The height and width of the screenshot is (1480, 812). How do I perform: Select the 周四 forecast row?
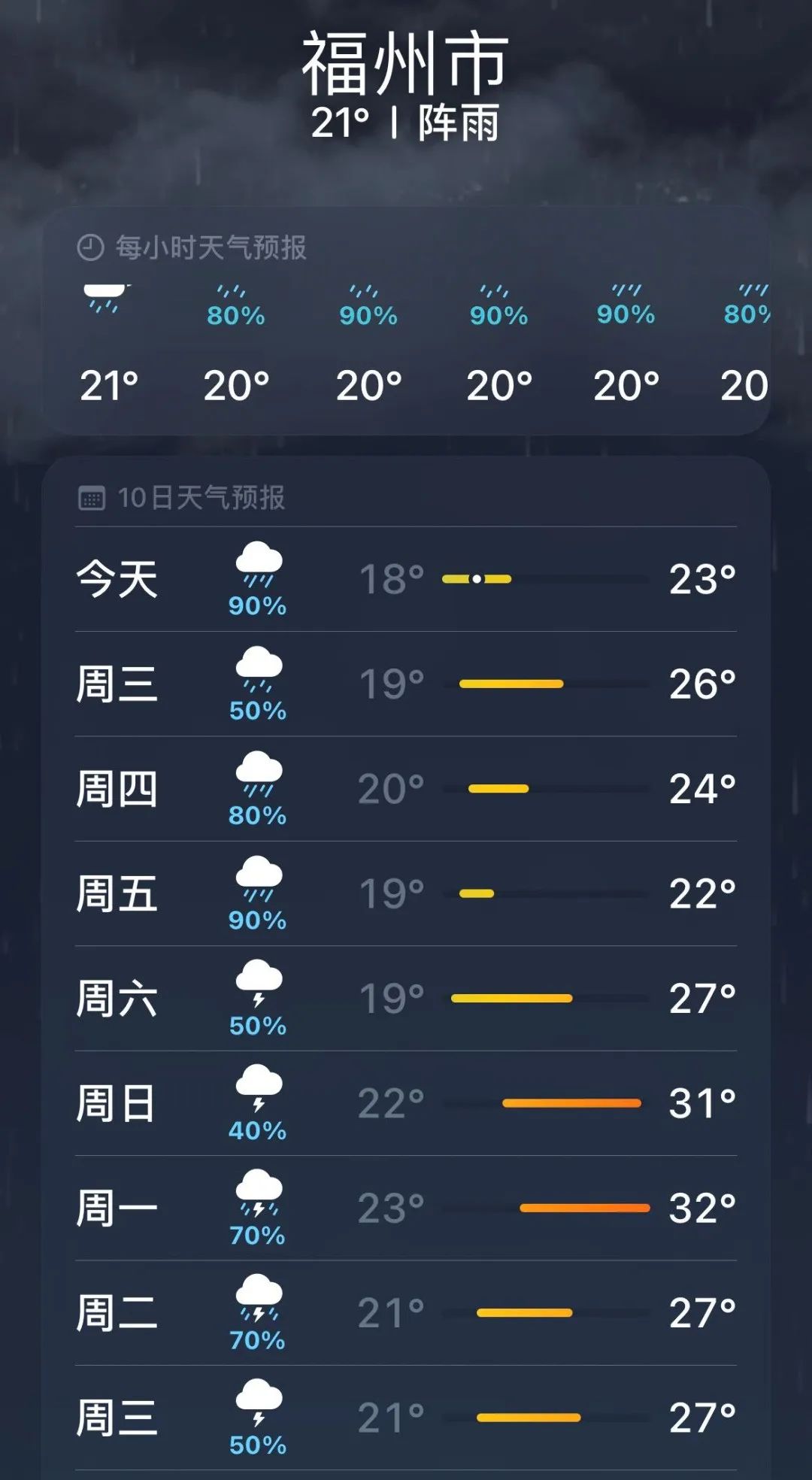(x=406, y=788)
